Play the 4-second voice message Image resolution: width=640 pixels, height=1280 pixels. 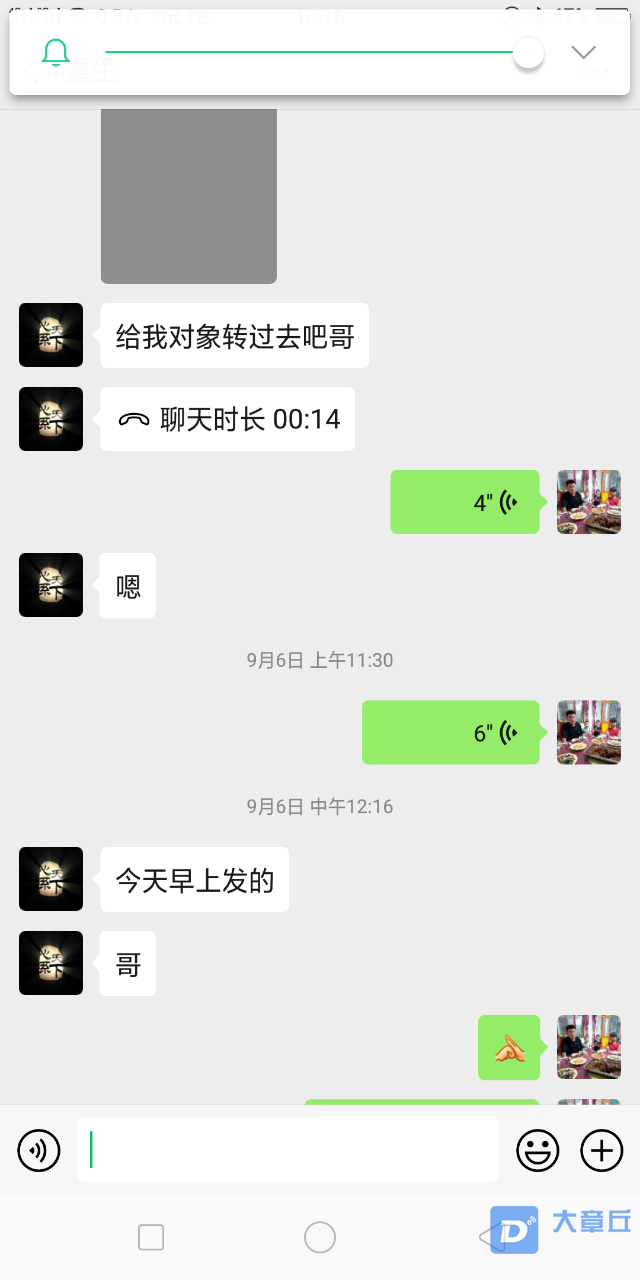[465, 502]
